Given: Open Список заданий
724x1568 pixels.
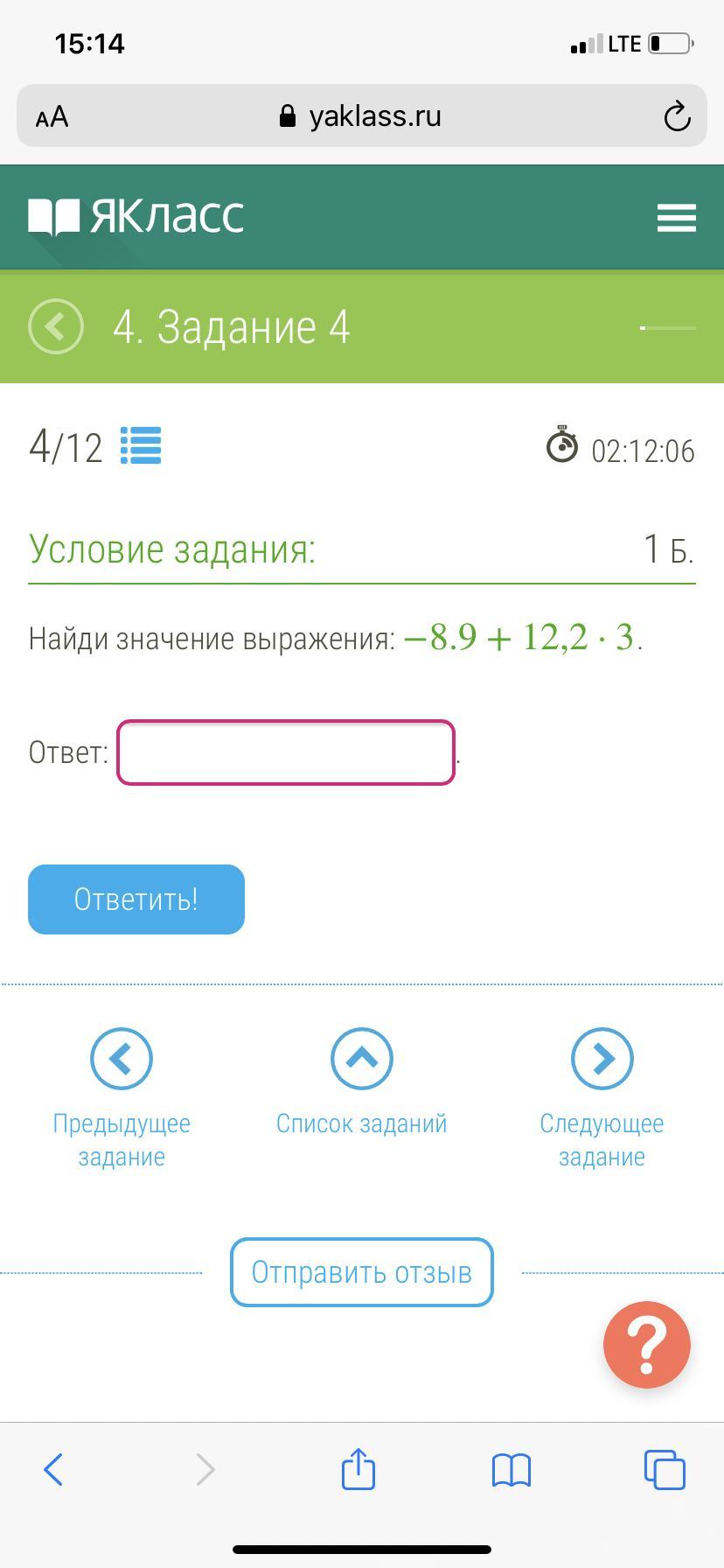Looking at the screenshot, I should point(362,1059).
